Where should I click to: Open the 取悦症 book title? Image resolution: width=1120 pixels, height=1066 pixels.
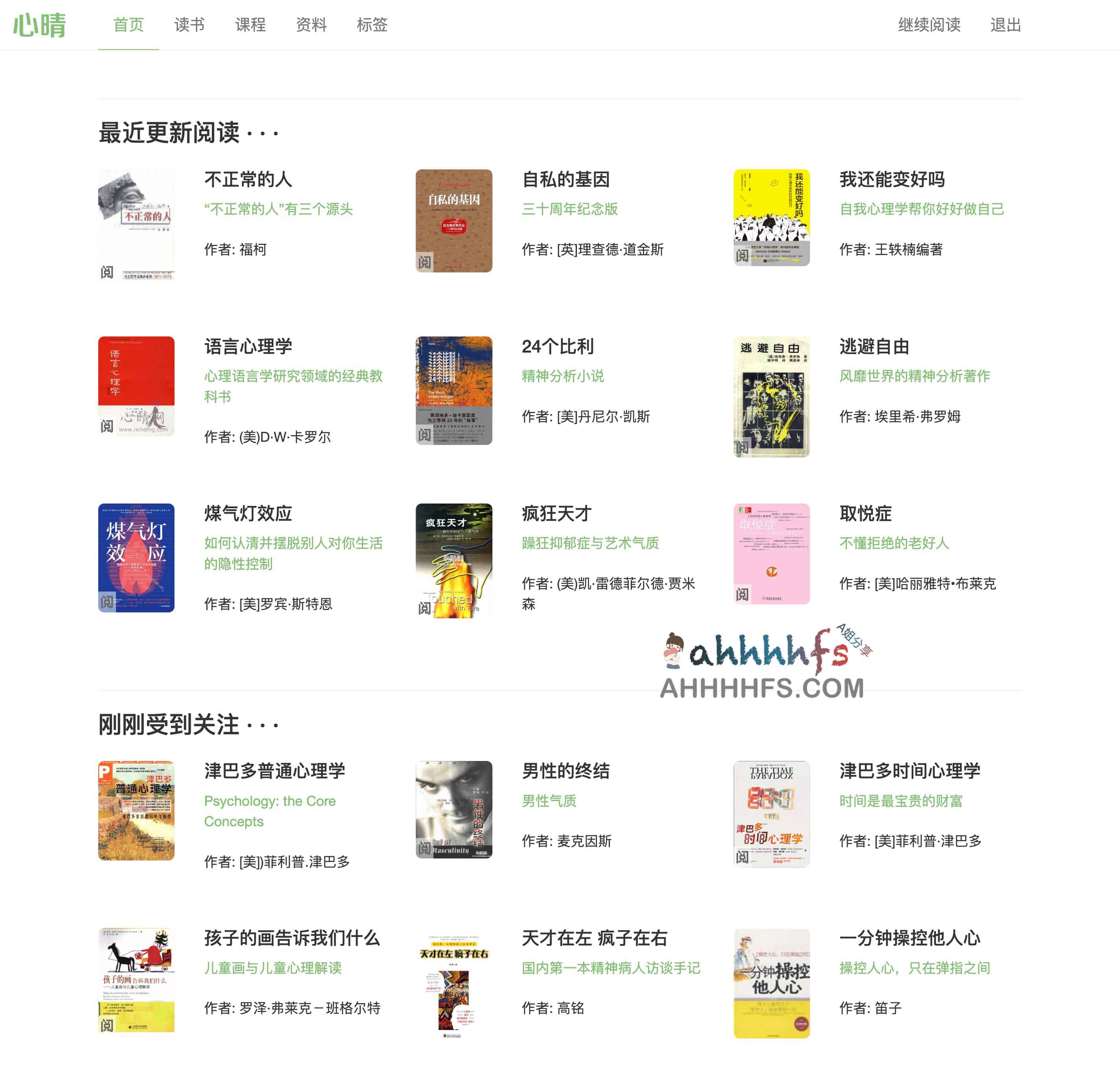pyautogui.click(x=865, y=514)
